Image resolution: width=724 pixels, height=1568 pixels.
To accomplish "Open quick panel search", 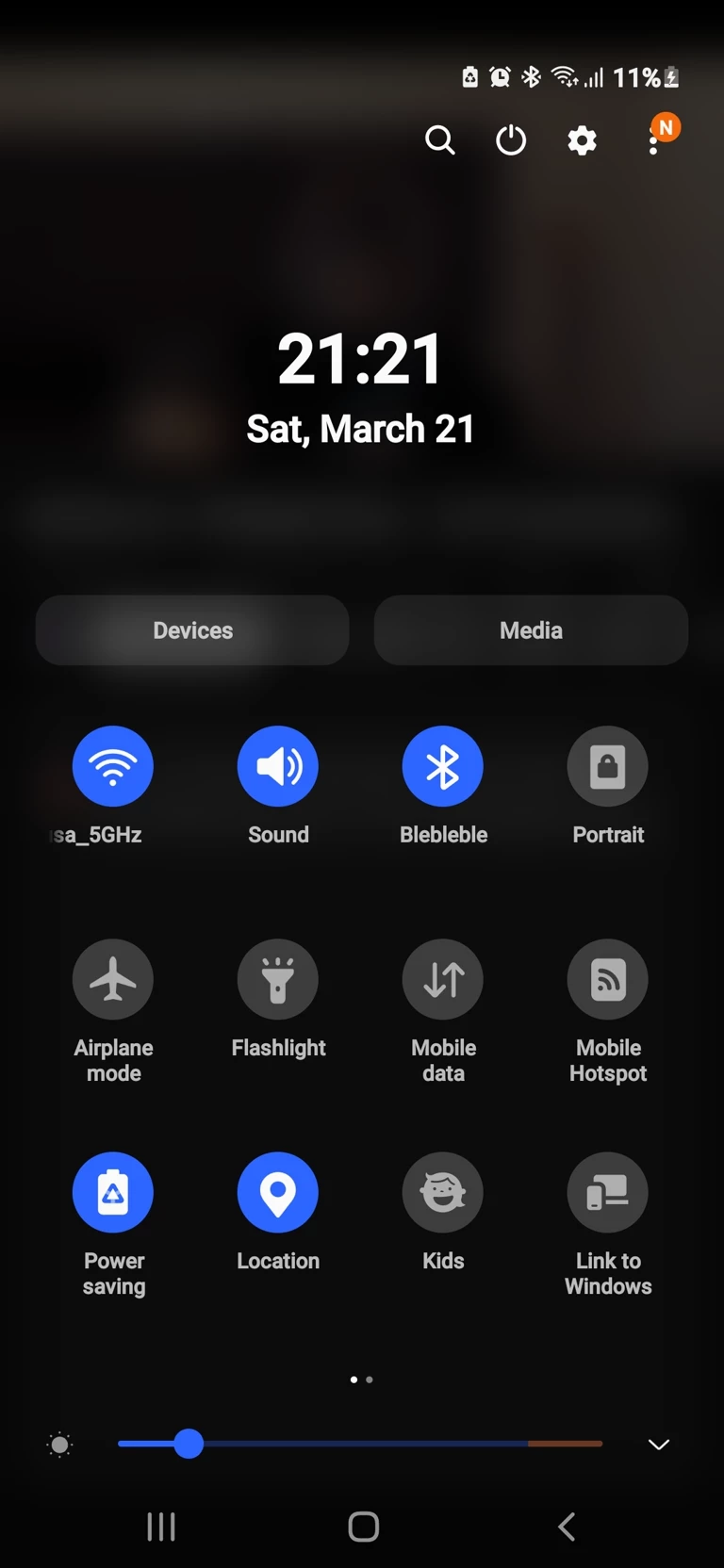I will tap(439, 140).
